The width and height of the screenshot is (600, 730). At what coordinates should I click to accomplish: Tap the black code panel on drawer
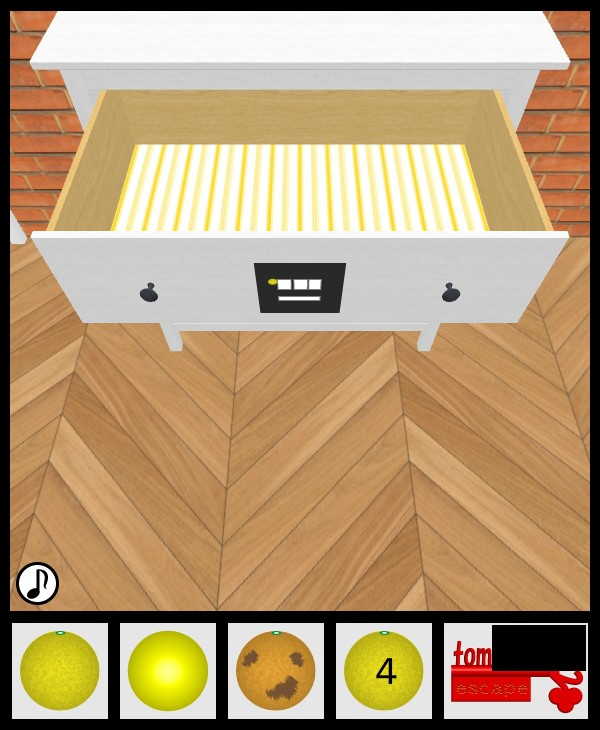pyautogui.click(x=299, y=288)
